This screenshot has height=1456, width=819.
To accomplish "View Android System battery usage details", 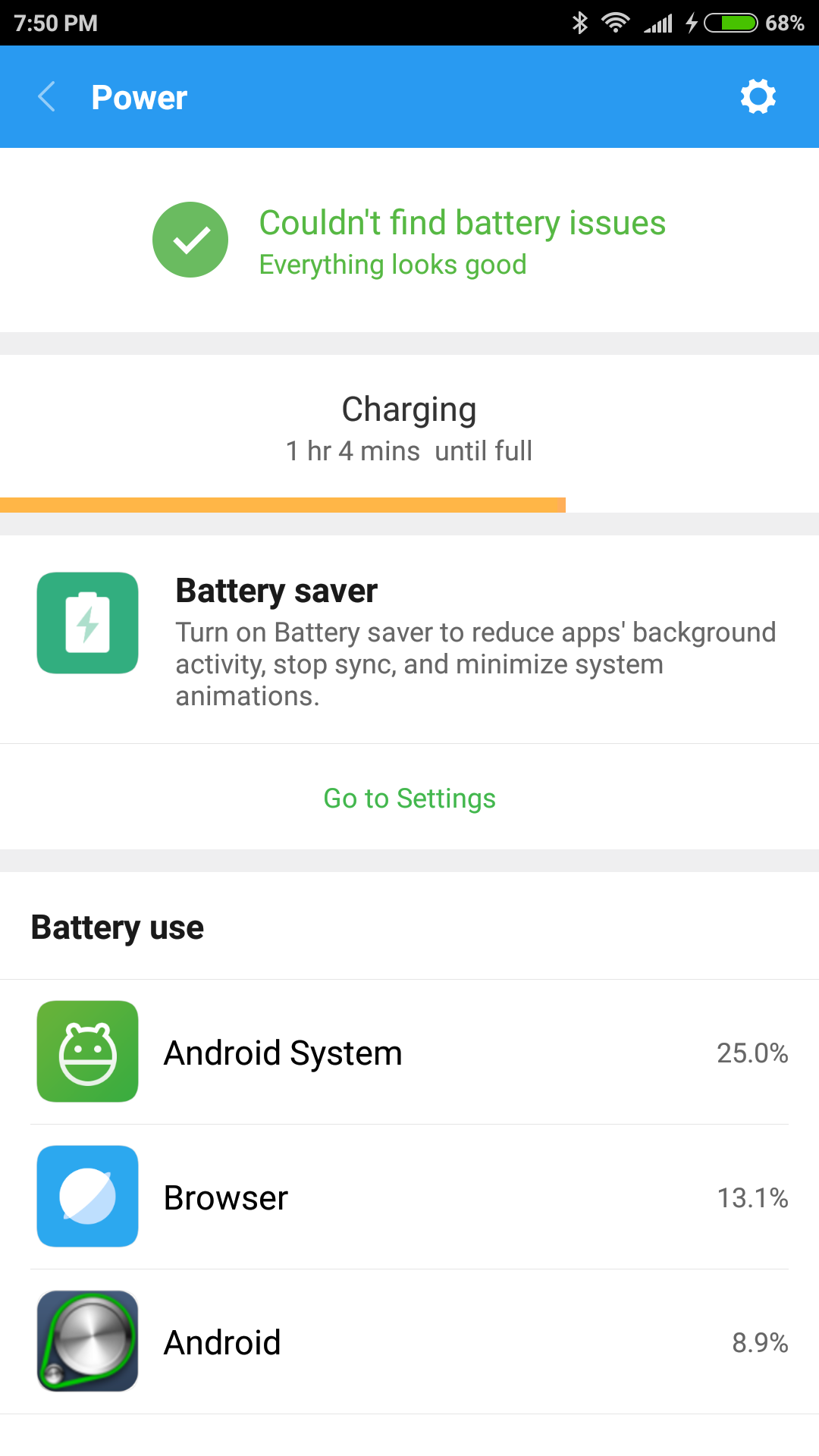I will [x=409, y=1052].
